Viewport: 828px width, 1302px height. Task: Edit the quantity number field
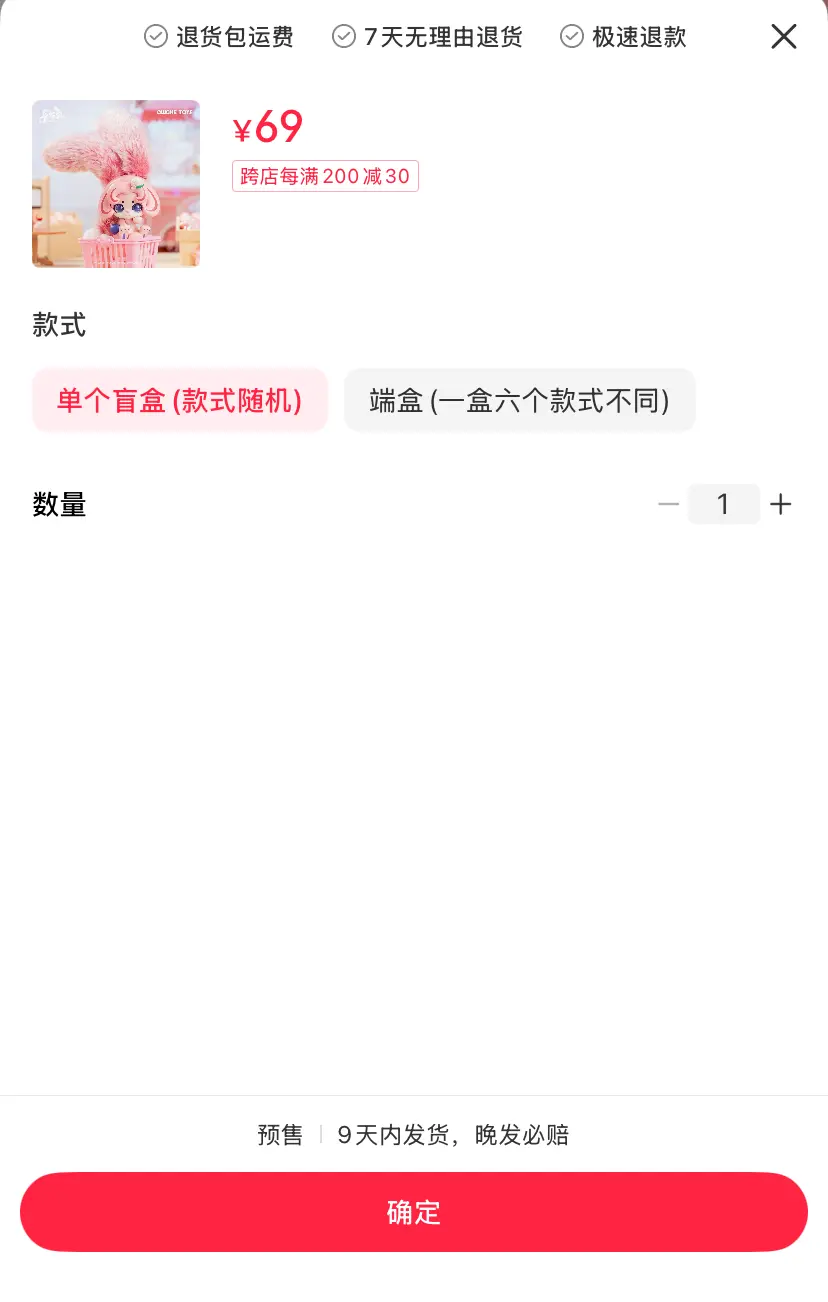point(723,504)
